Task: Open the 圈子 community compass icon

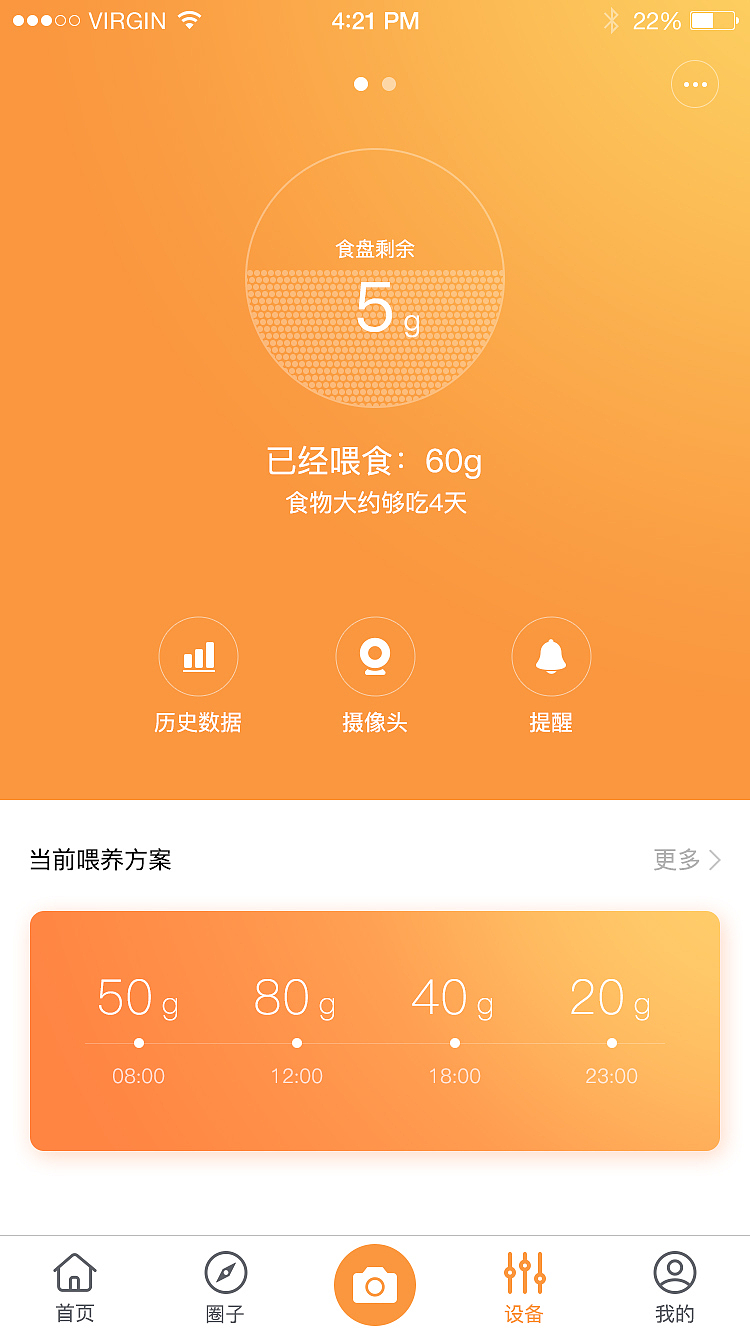Action: click(x=225, y=1272)
